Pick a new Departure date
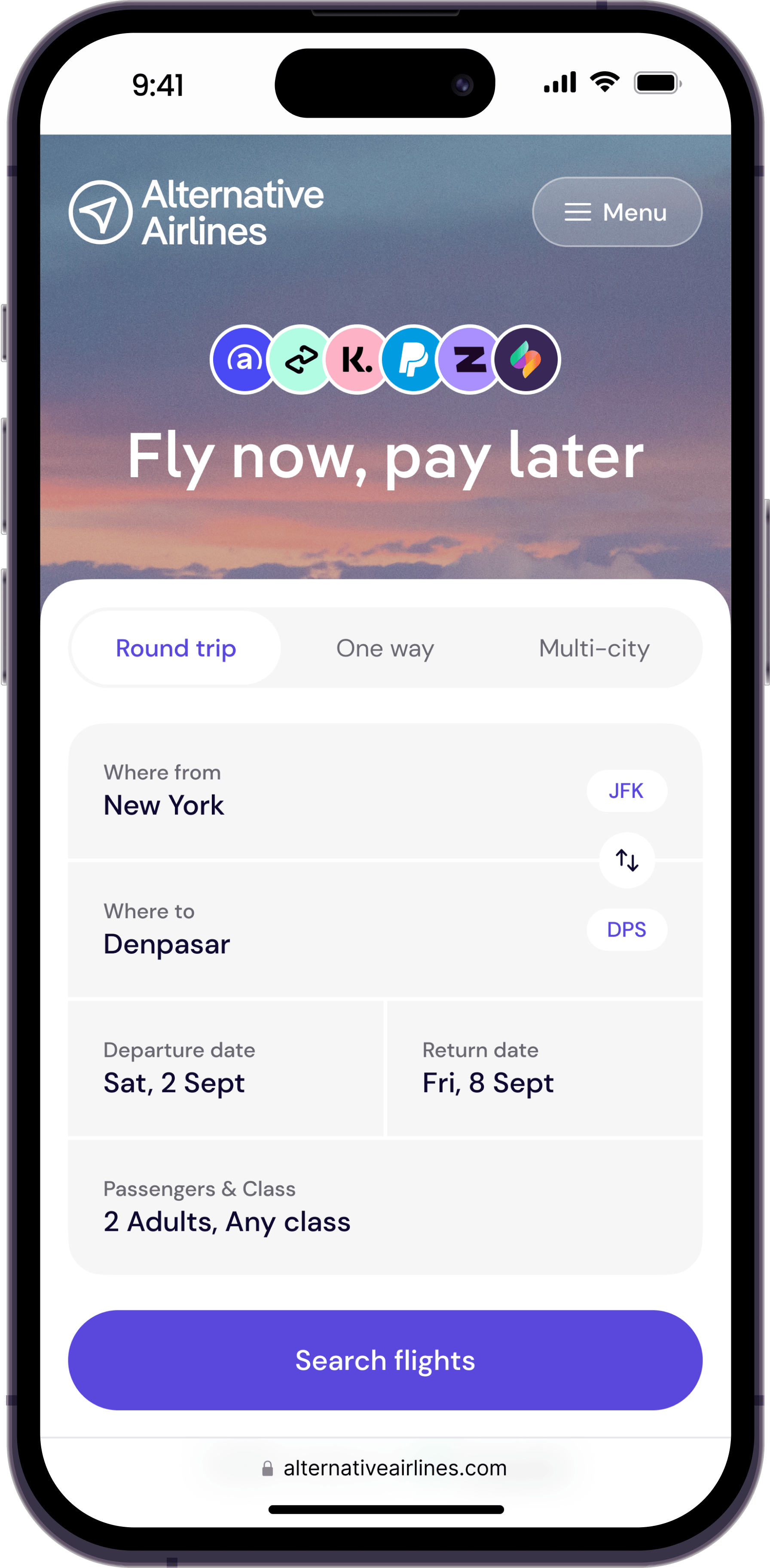Viewport: 770px width, 1568px height. (x=226, y=1069)
